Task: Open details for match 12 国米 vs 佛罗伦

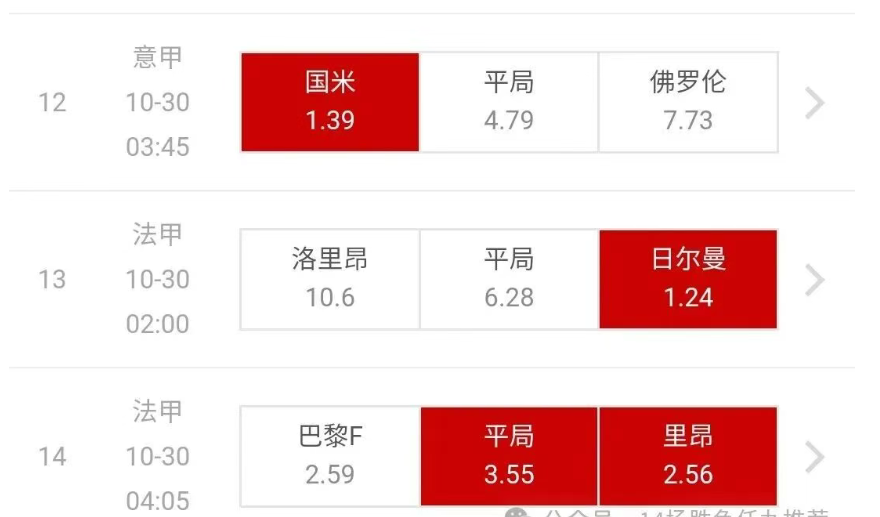Action: [x=816, y=102]
